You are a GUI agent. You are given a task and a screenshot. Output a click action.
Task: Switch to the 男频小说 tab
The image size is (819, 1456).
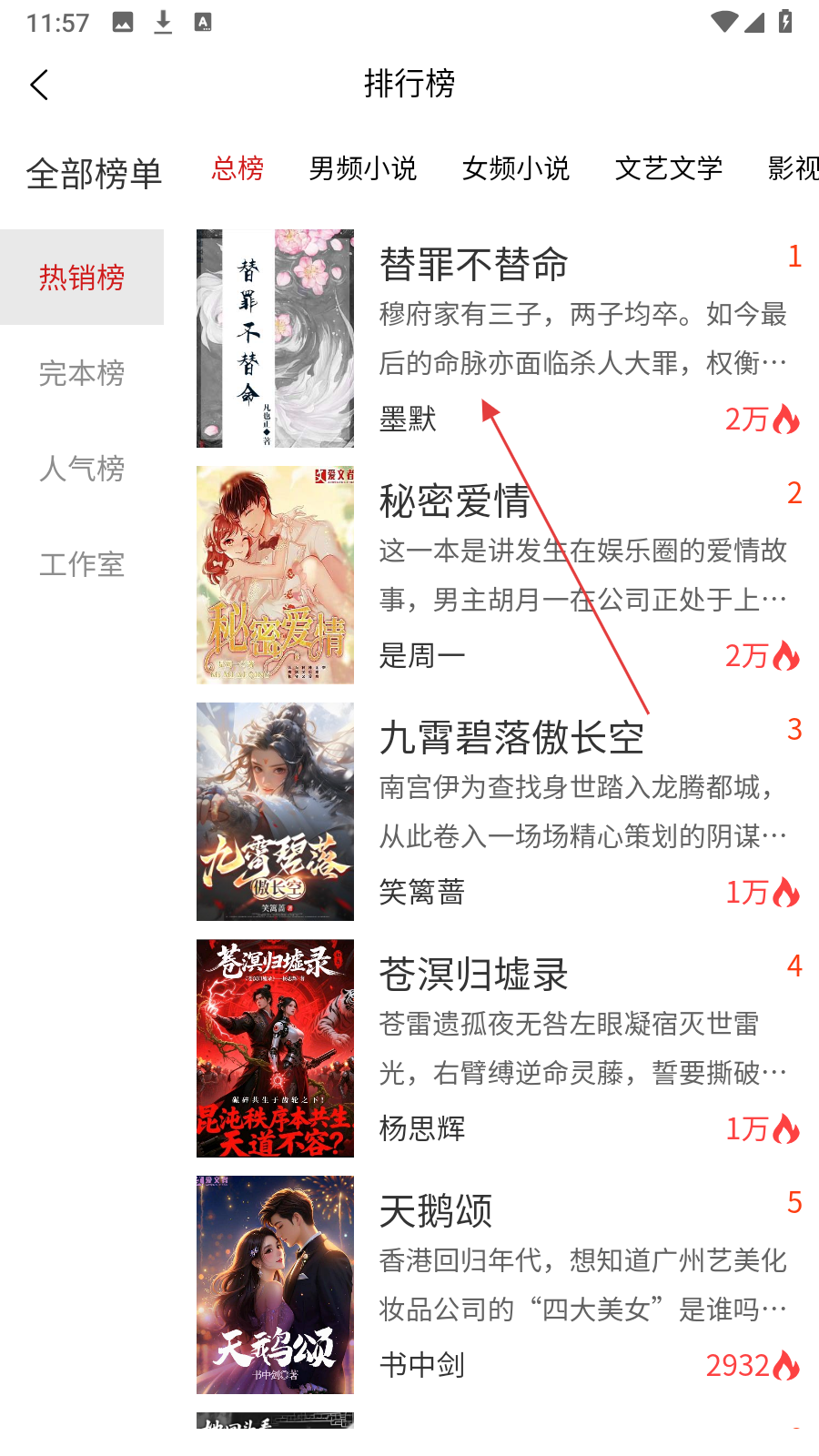(x=362, y=168)
